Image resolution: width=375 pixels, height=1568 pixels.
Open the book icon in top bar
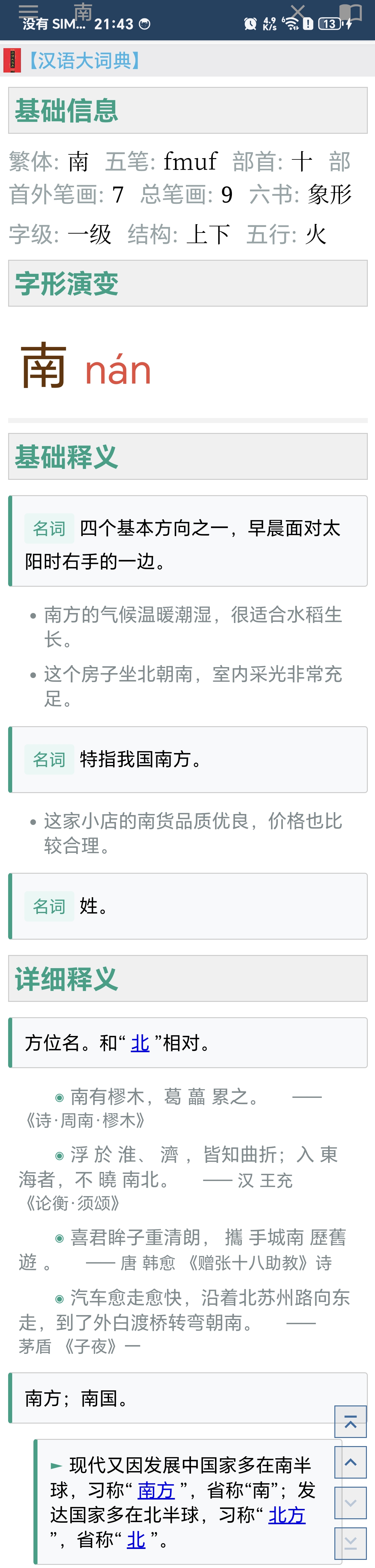pos(350,12)
